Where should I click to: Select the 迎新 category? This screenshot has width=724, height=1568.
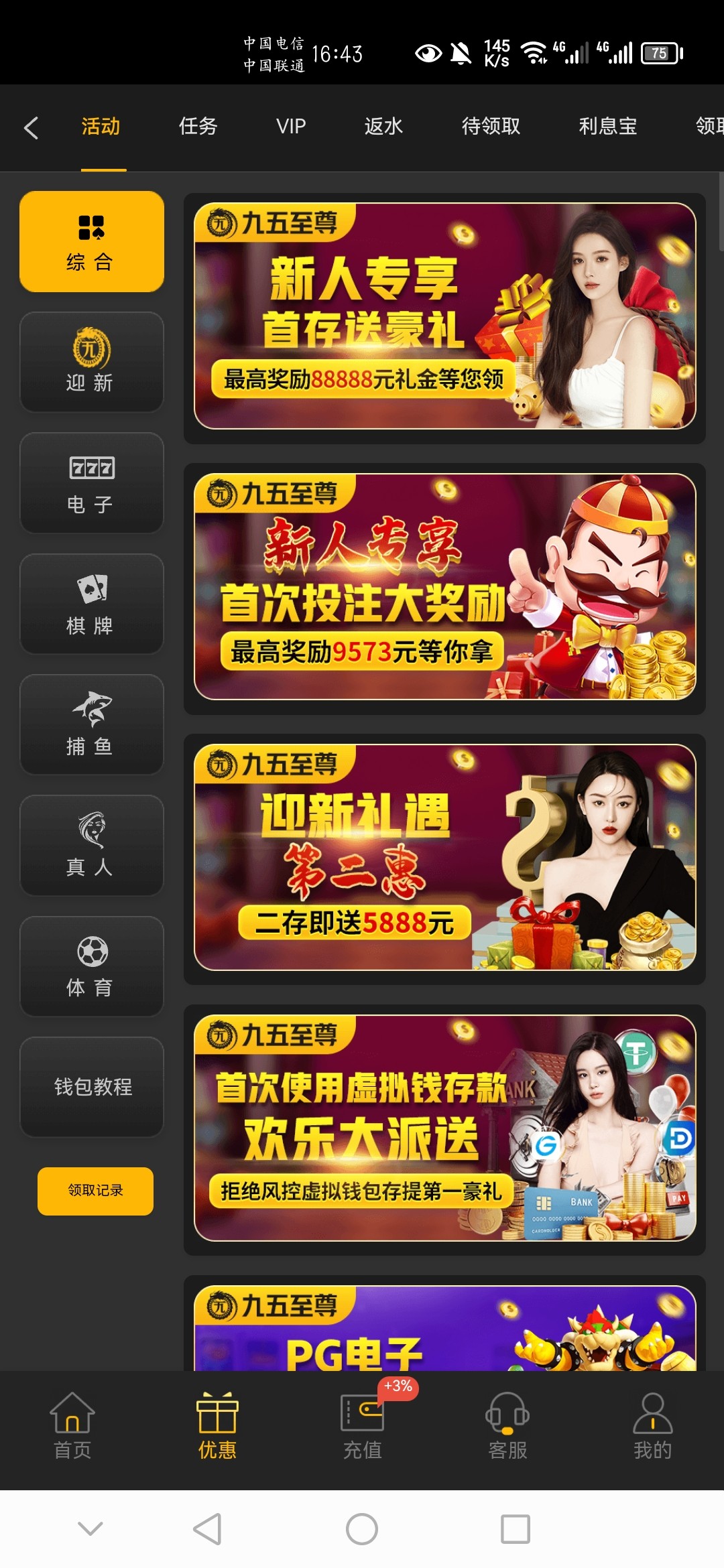pos(92,362)
